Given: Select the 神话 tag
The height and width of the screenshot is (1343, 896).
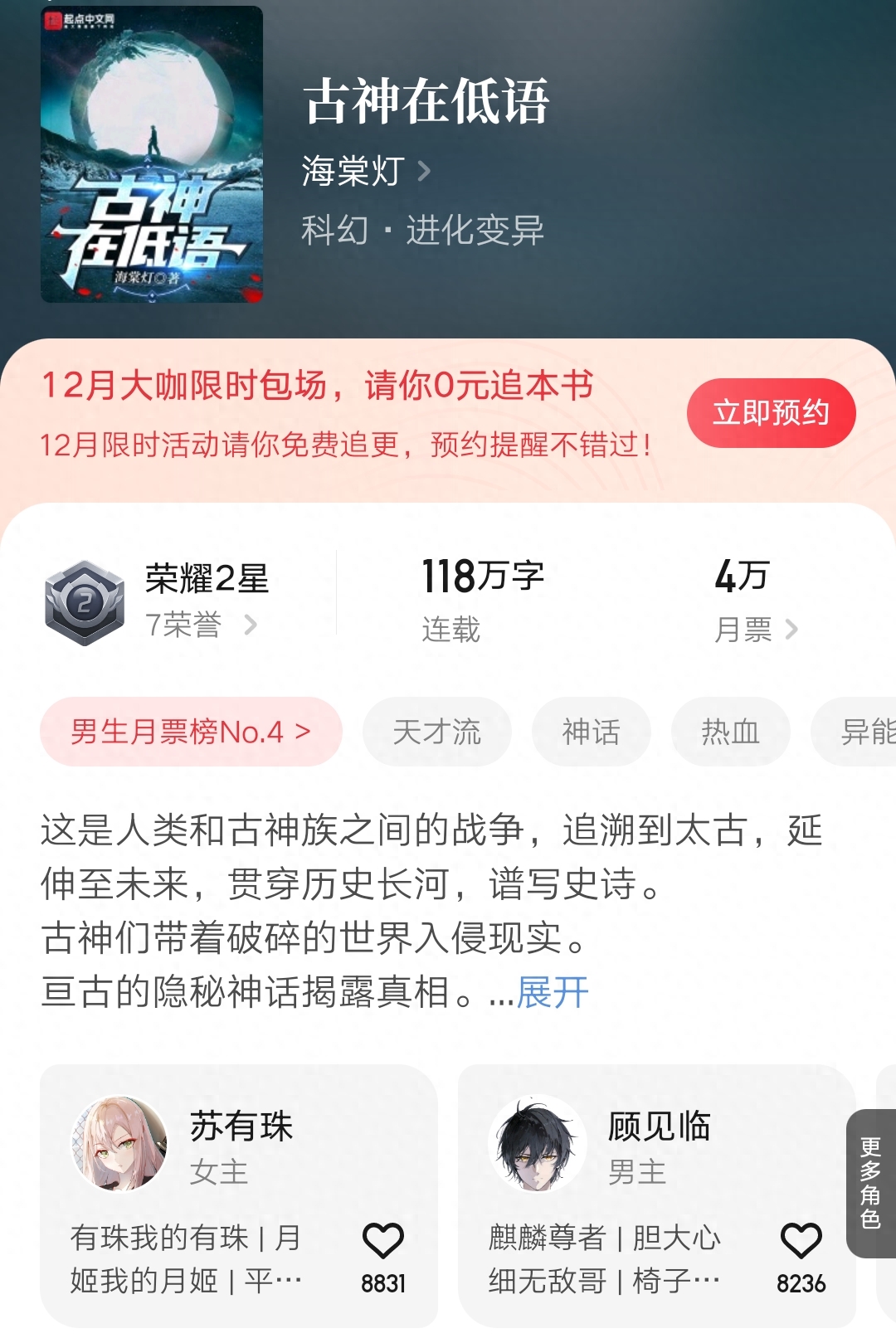Looking at the screenshot, I should click(x=590, y=732).
